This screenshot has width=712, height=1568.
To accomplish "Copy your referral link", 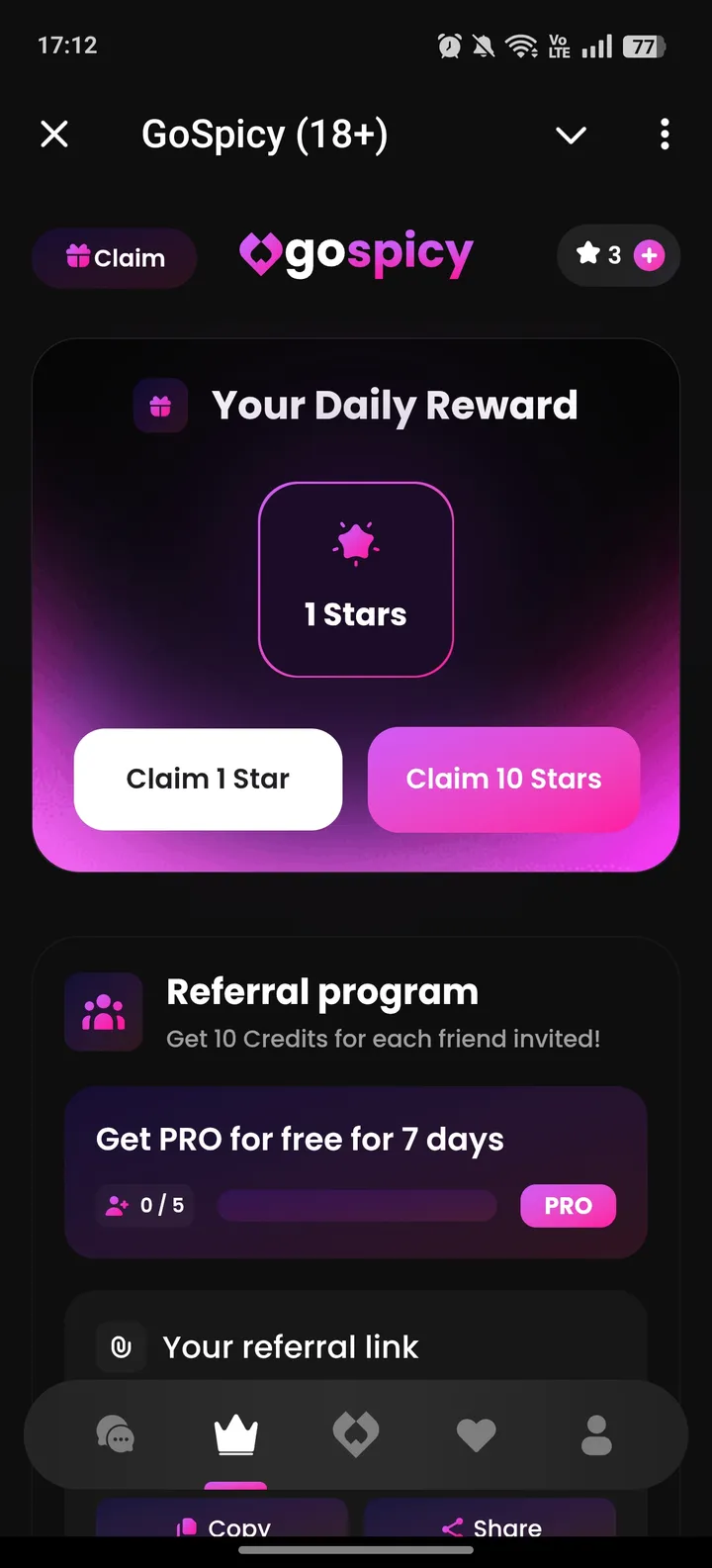I will pyautogui.click(x=222, y=1524).
